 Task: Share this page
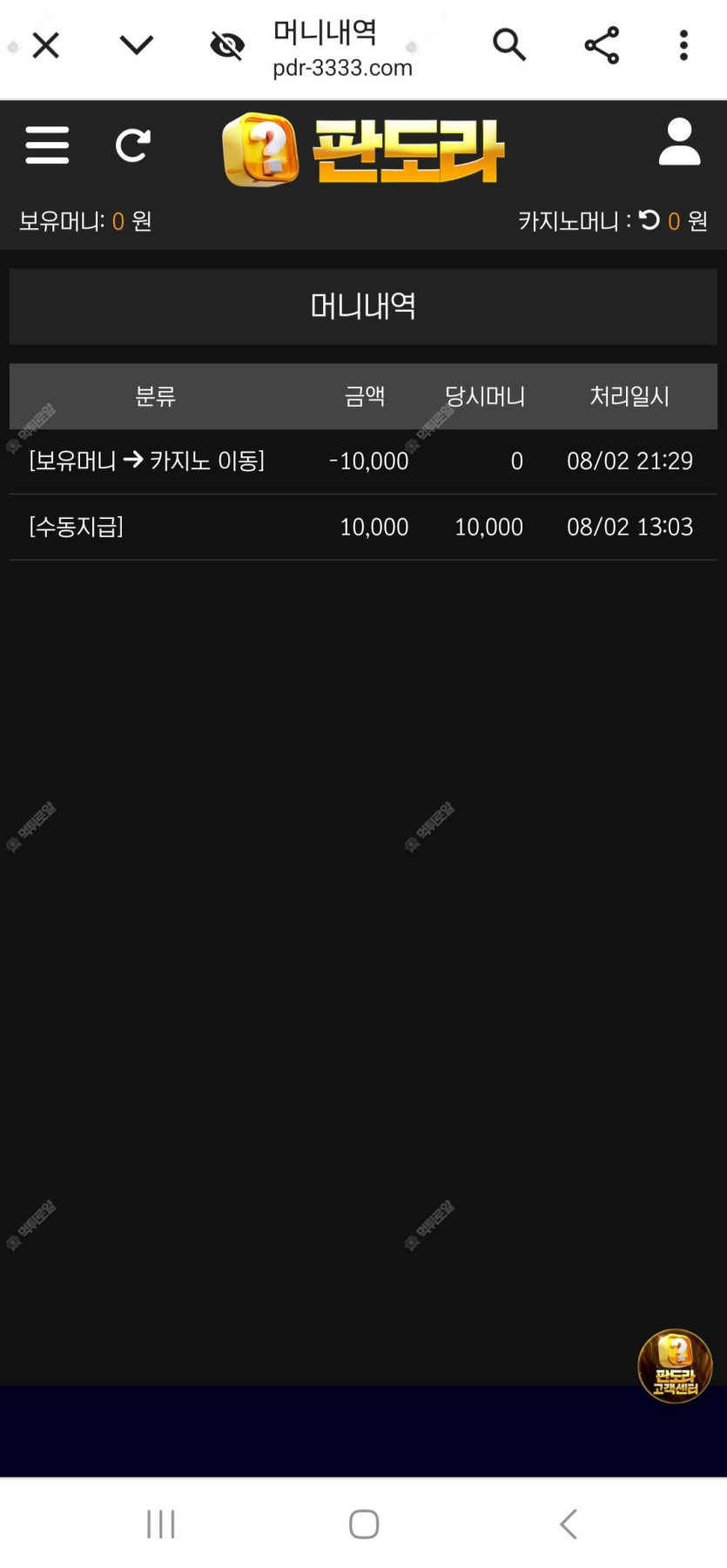coord(602,44)
